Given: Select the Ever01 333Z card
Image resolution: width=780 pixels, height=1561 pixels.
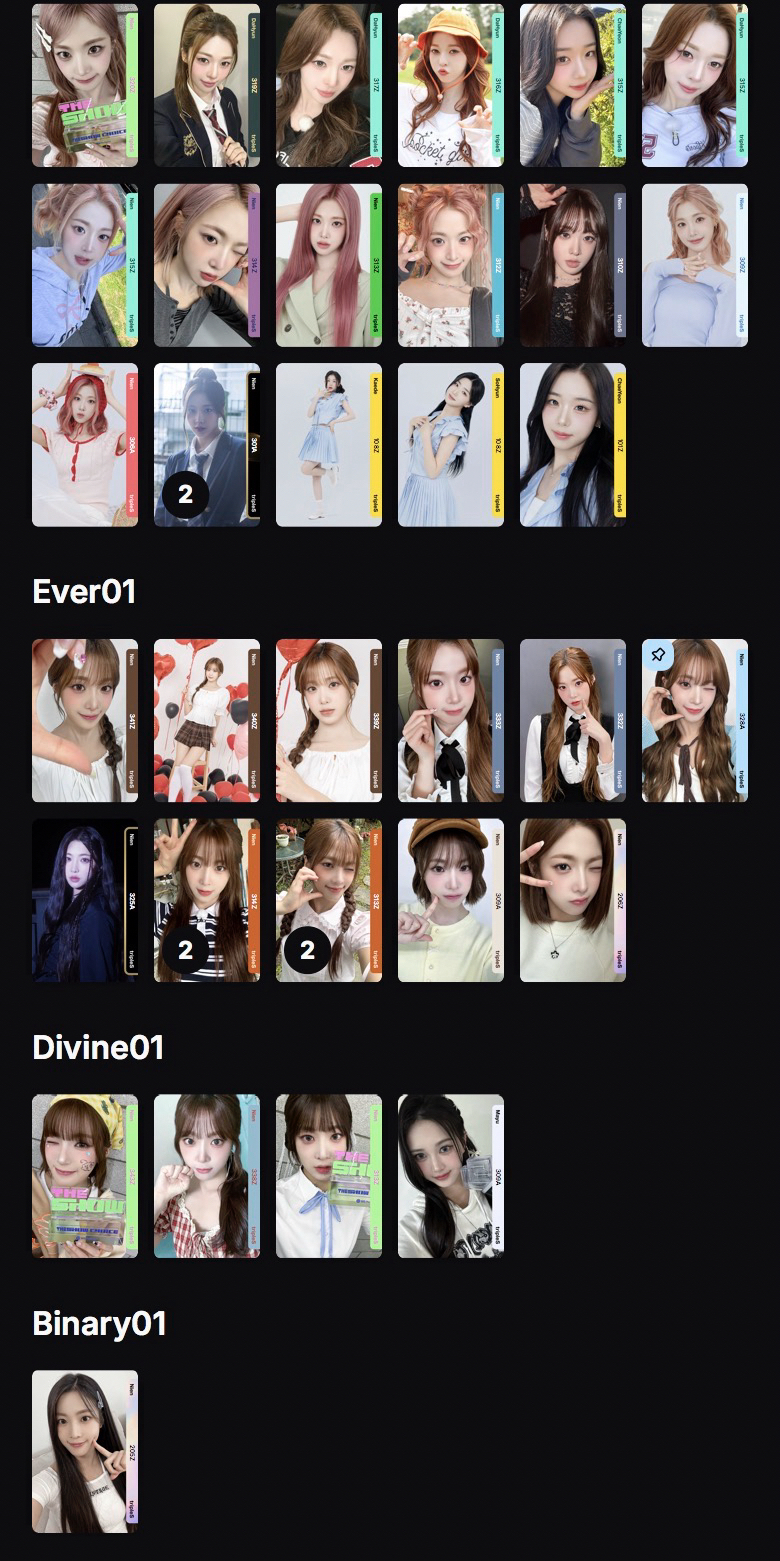Looking at the screenshot, I should [450, 720].
